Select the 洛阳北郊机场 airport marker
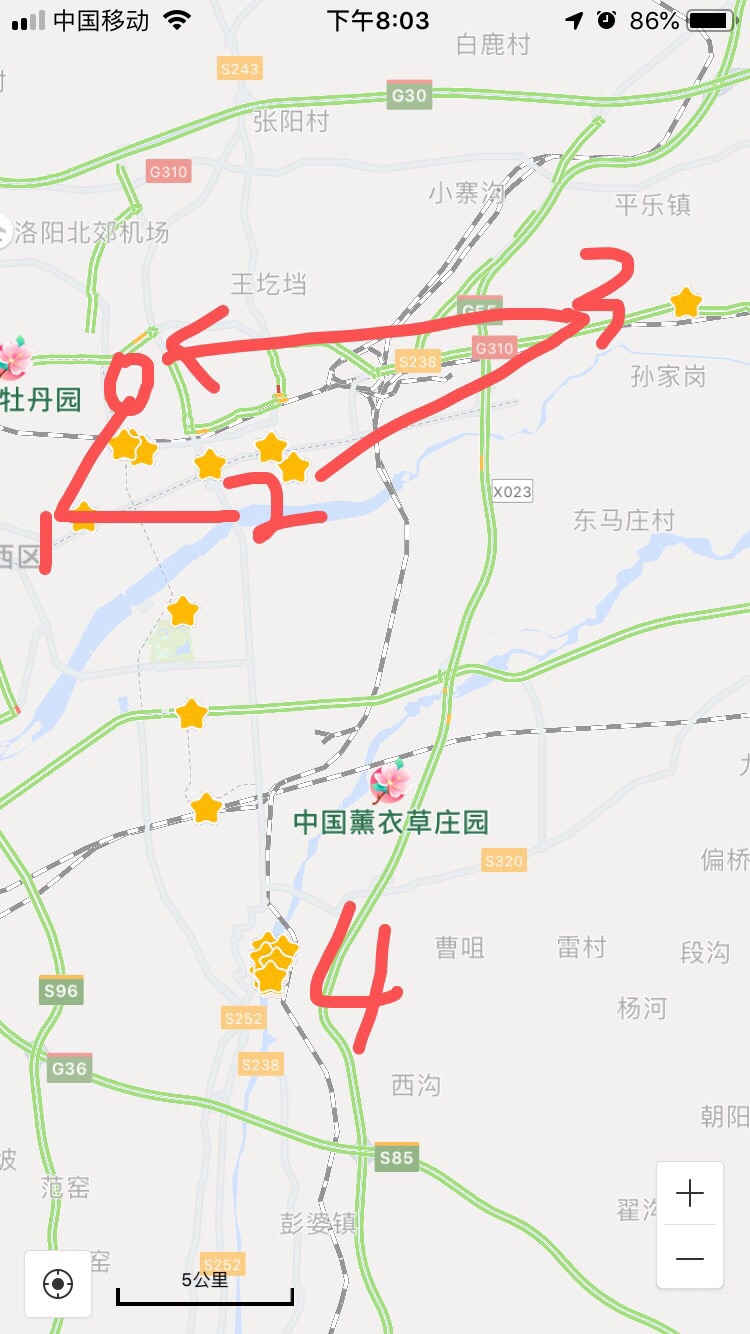The image size is (750, 1334). click(4, 232)
